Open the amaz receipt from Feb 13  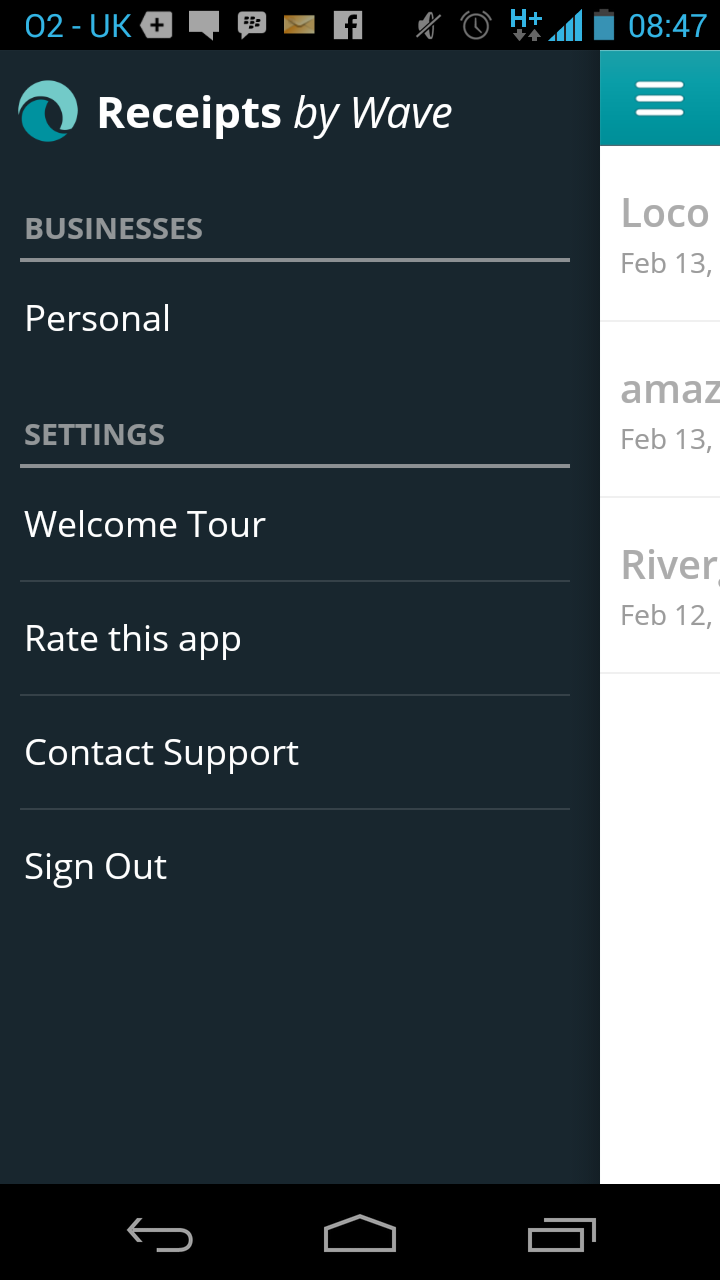[660, 410]
